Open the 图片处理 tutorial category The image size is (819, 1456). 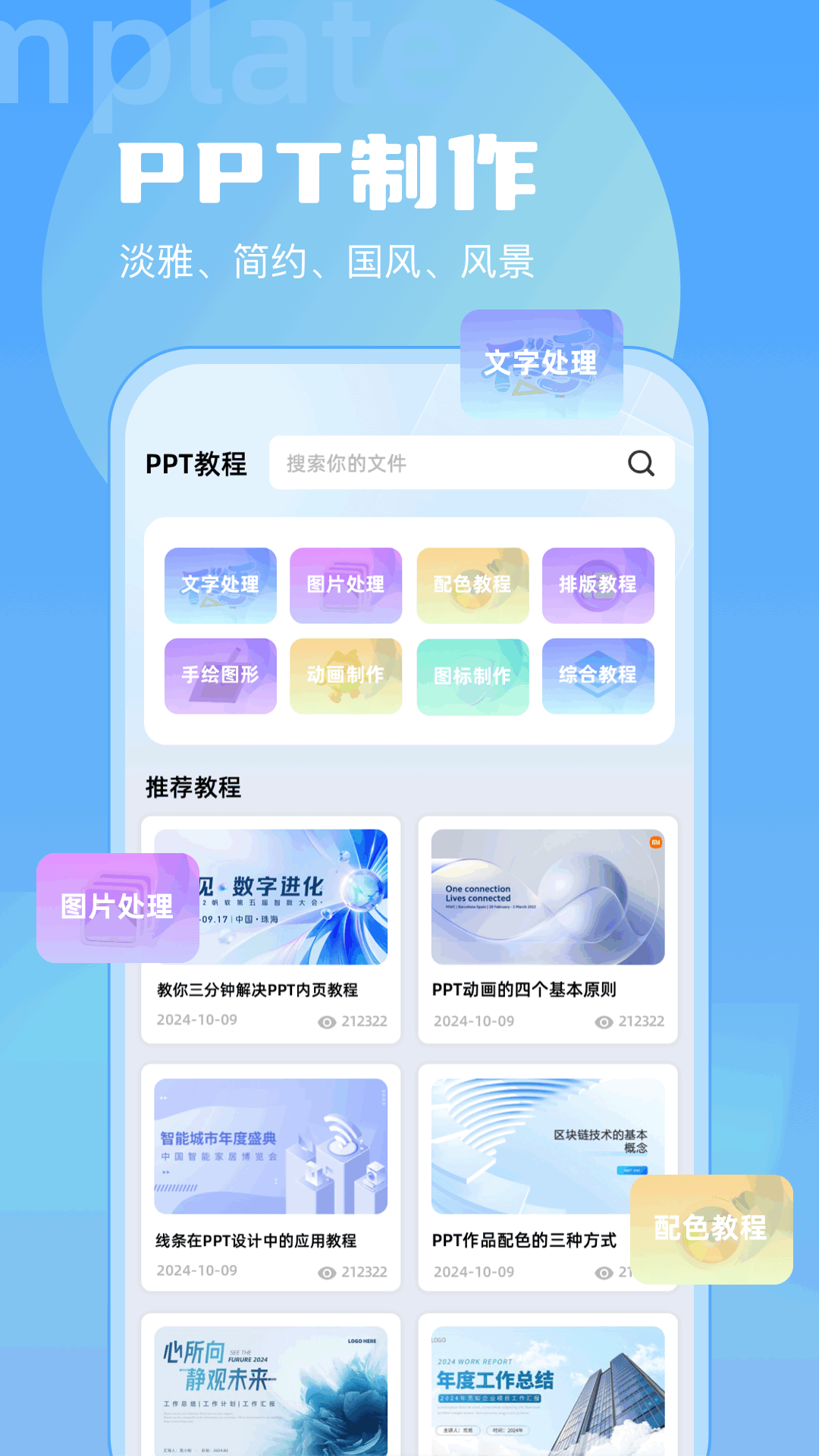tap(346, 585)
